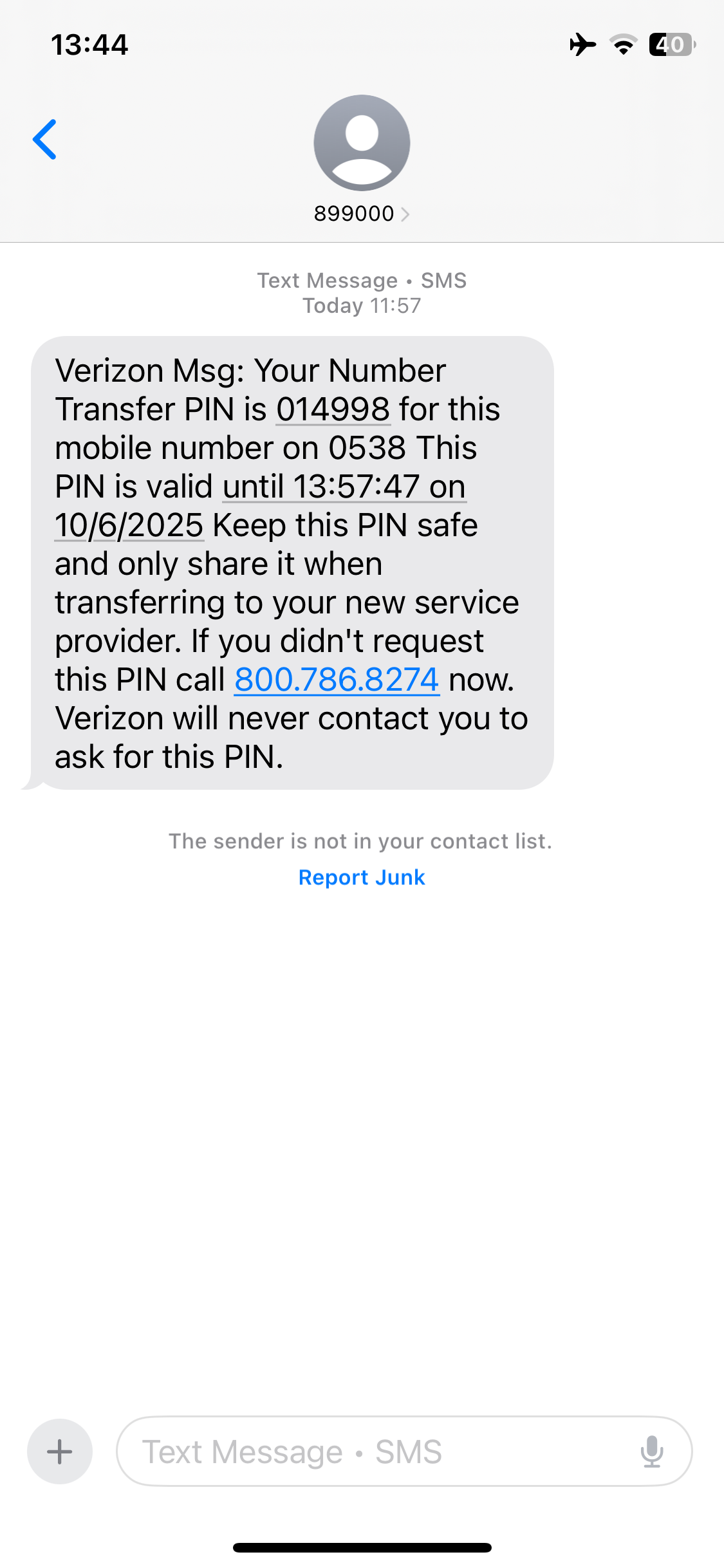Tap the underlined PIN code 014998
This screenshot has width=724, height=1568.
tap(333, 409)
